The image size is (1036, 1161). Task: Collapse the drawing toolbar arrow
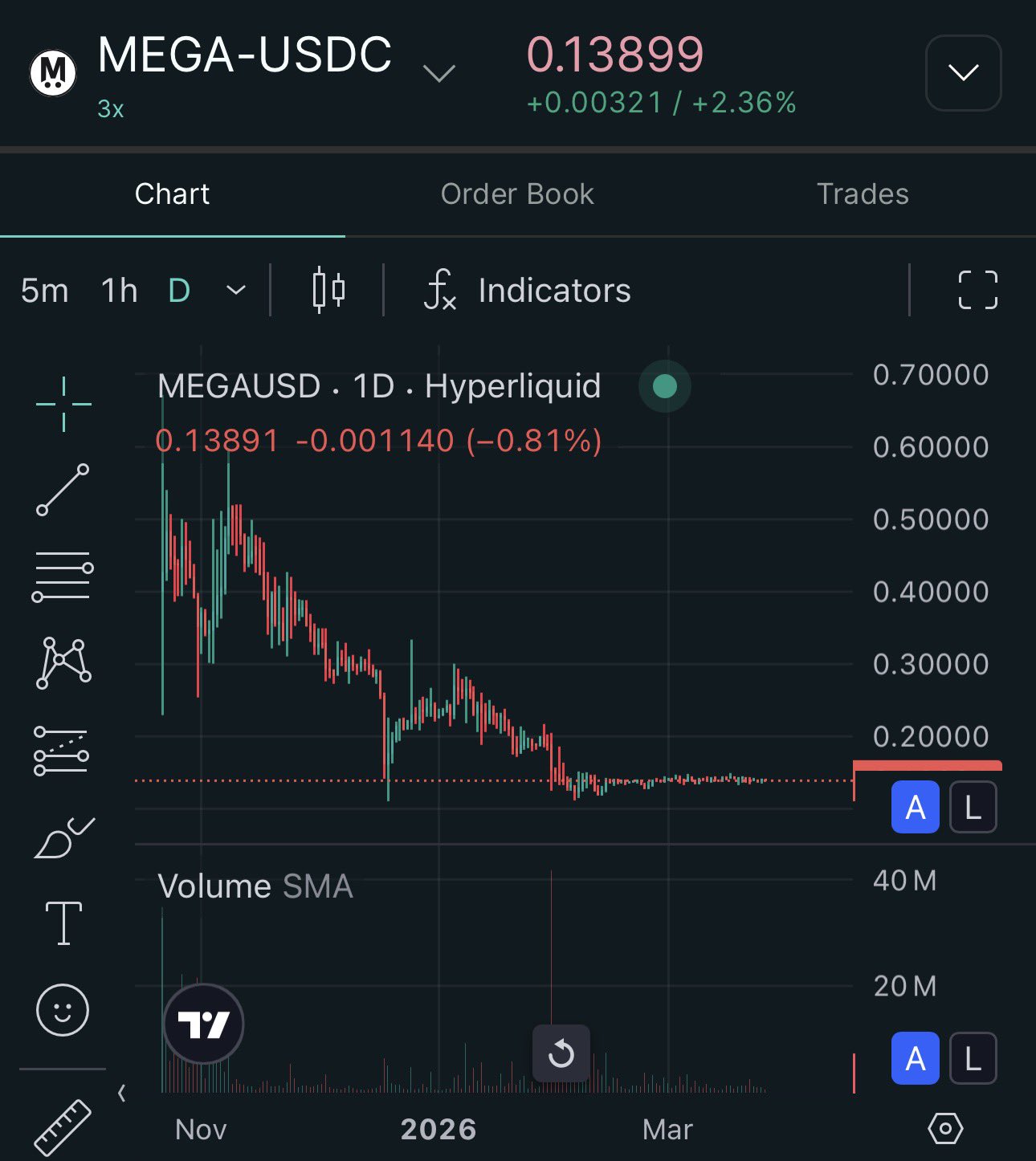(x=122, y=1093)
